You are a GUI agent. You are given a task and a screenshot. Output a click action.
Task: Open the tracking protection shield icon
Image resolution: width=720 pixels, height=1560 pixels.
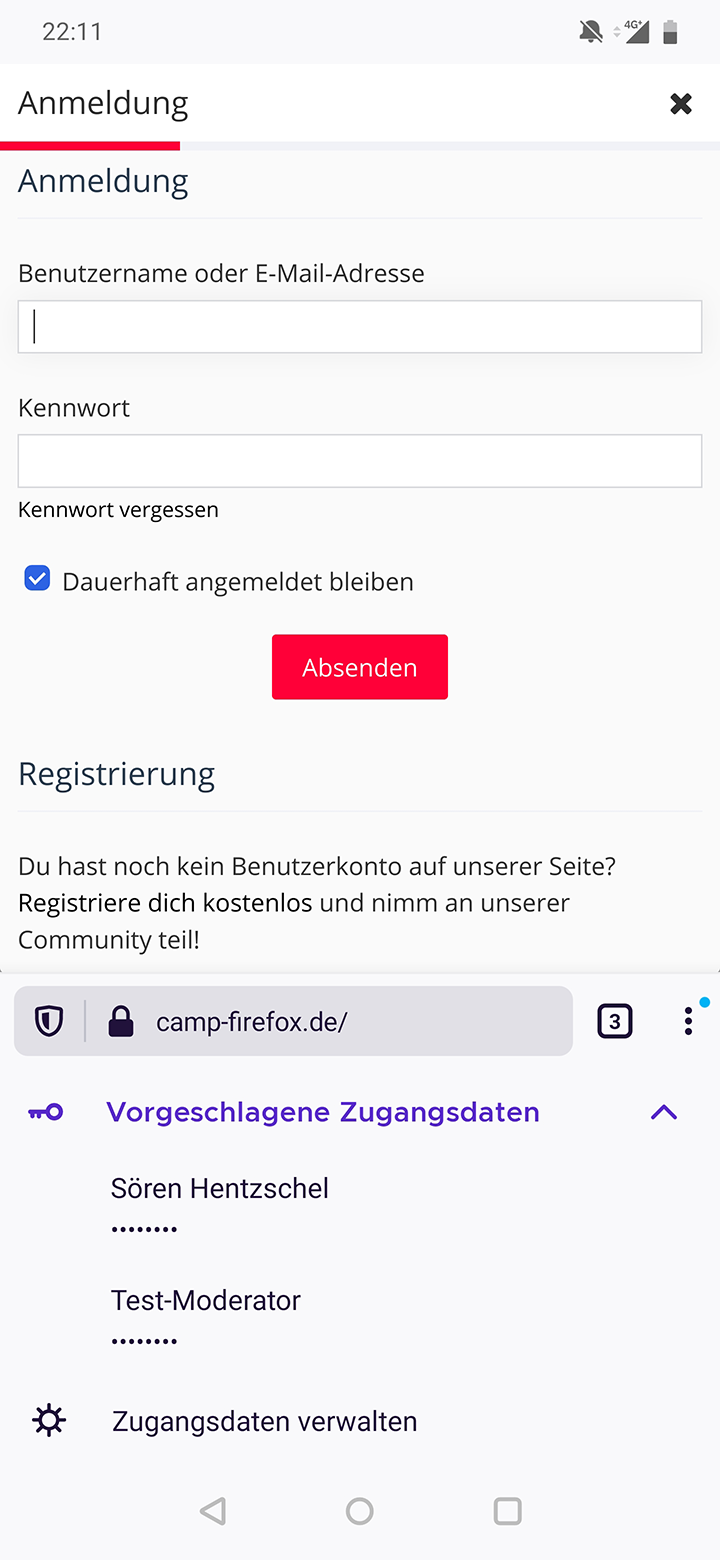click(49, 1021)
